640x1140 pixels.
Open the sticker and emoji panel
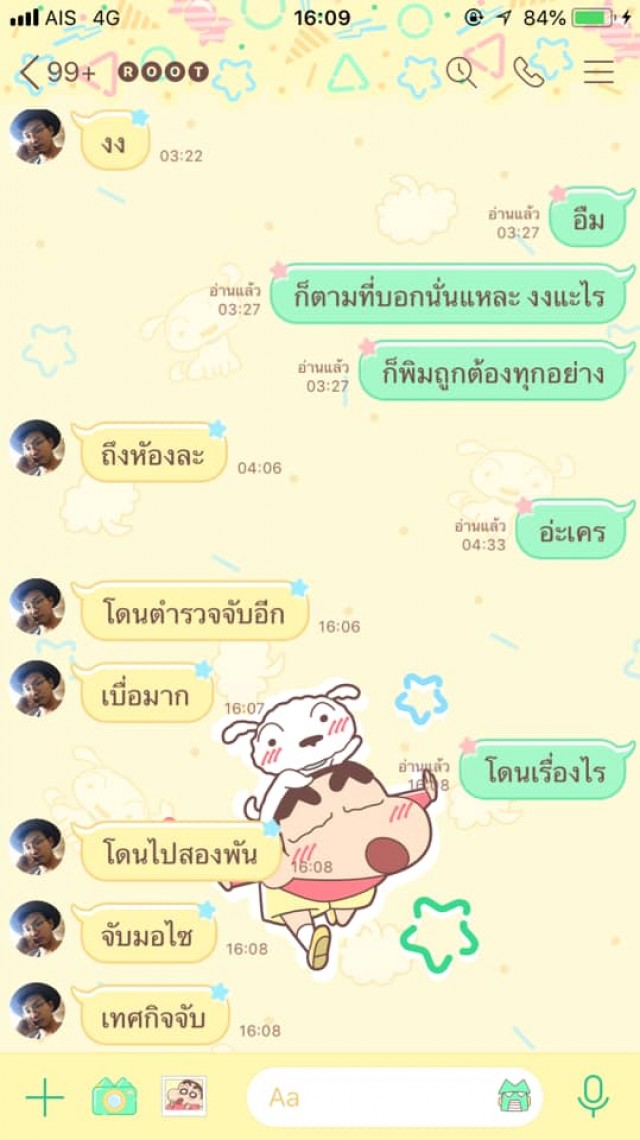point(513,1097)
